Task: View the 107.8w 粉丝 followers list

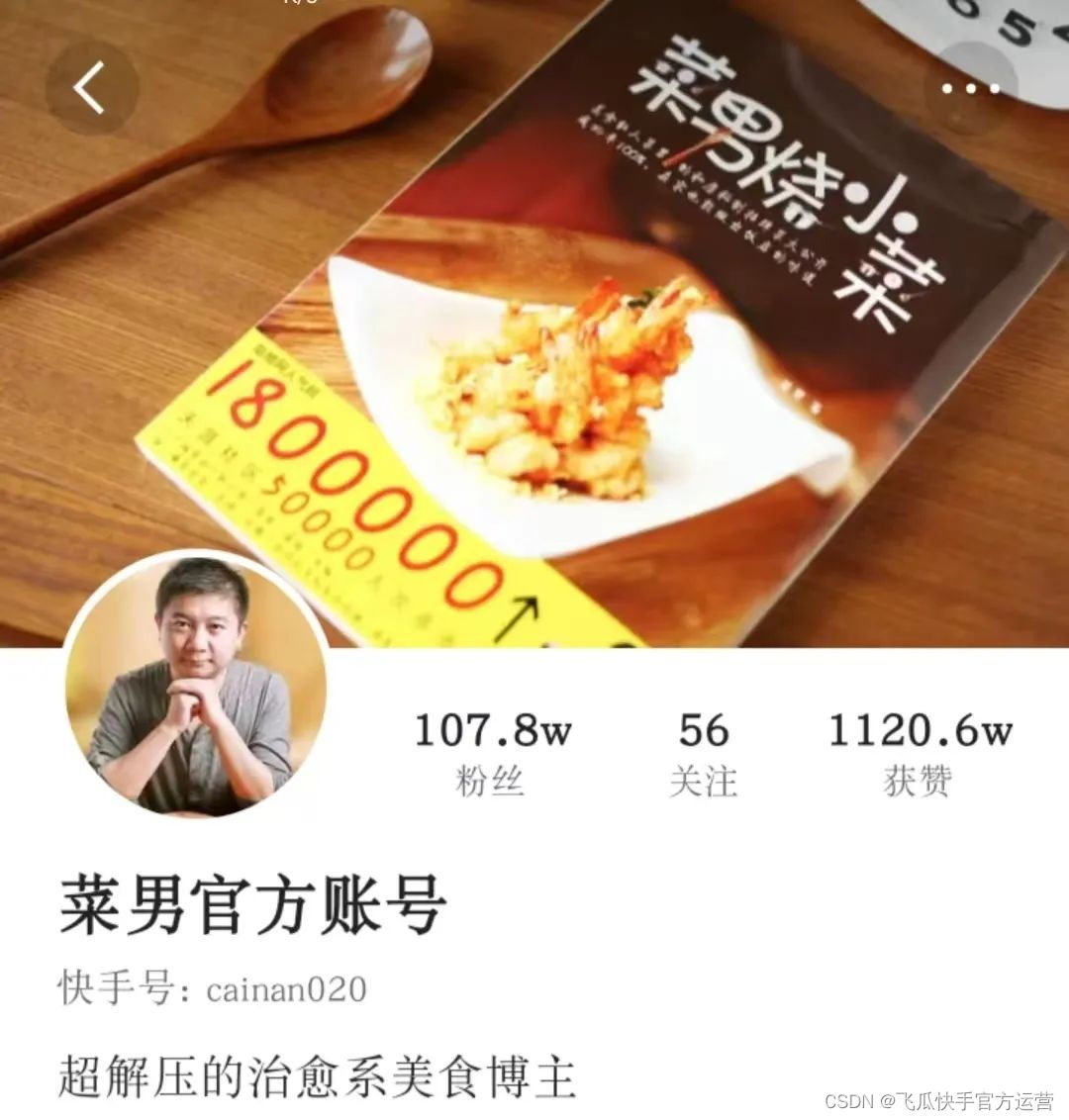Action: click(492, 754)
